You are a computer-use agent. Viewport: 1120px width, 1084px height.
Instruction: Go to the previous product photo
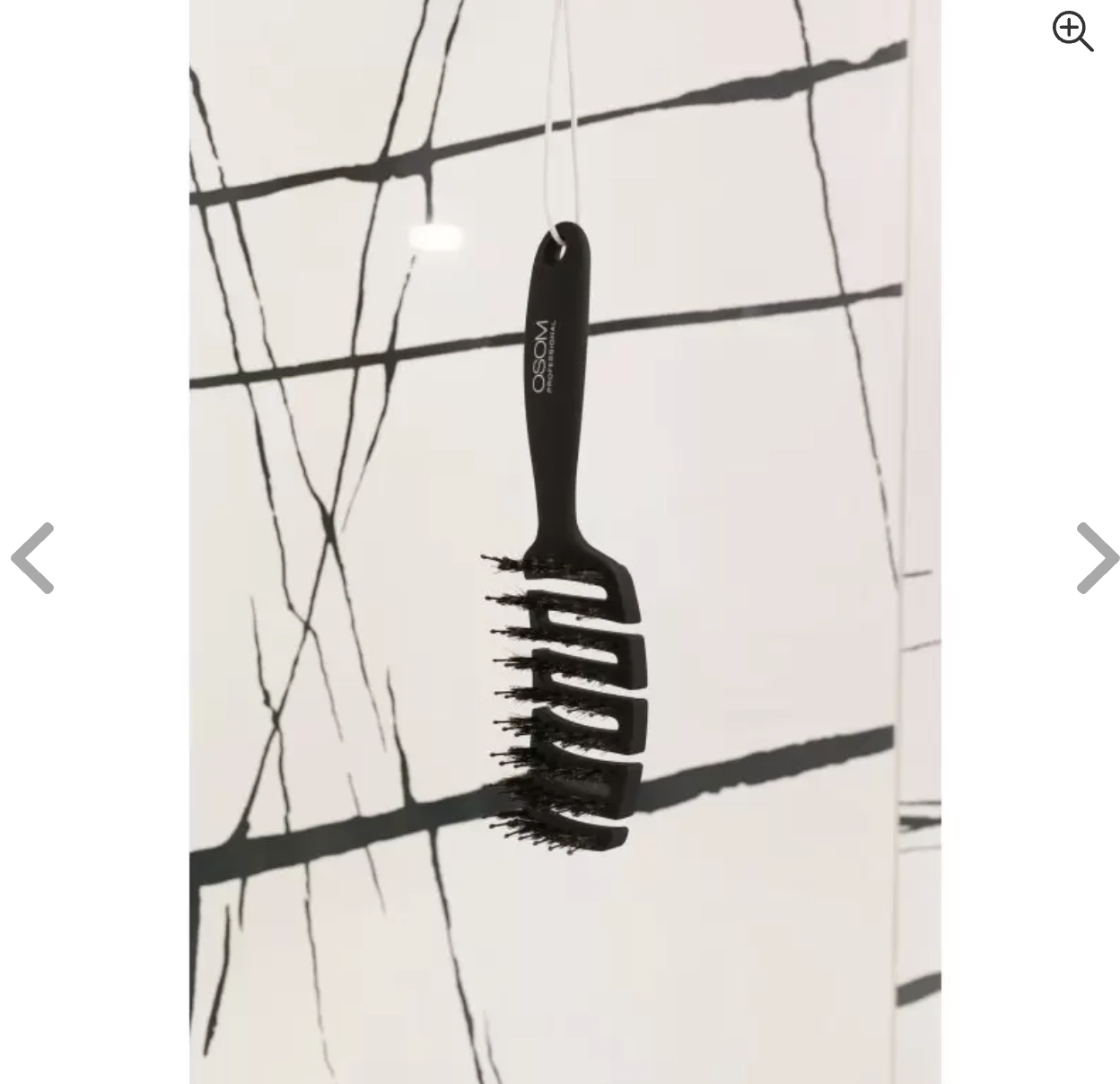pyautogui.click(x=32, y=558)
